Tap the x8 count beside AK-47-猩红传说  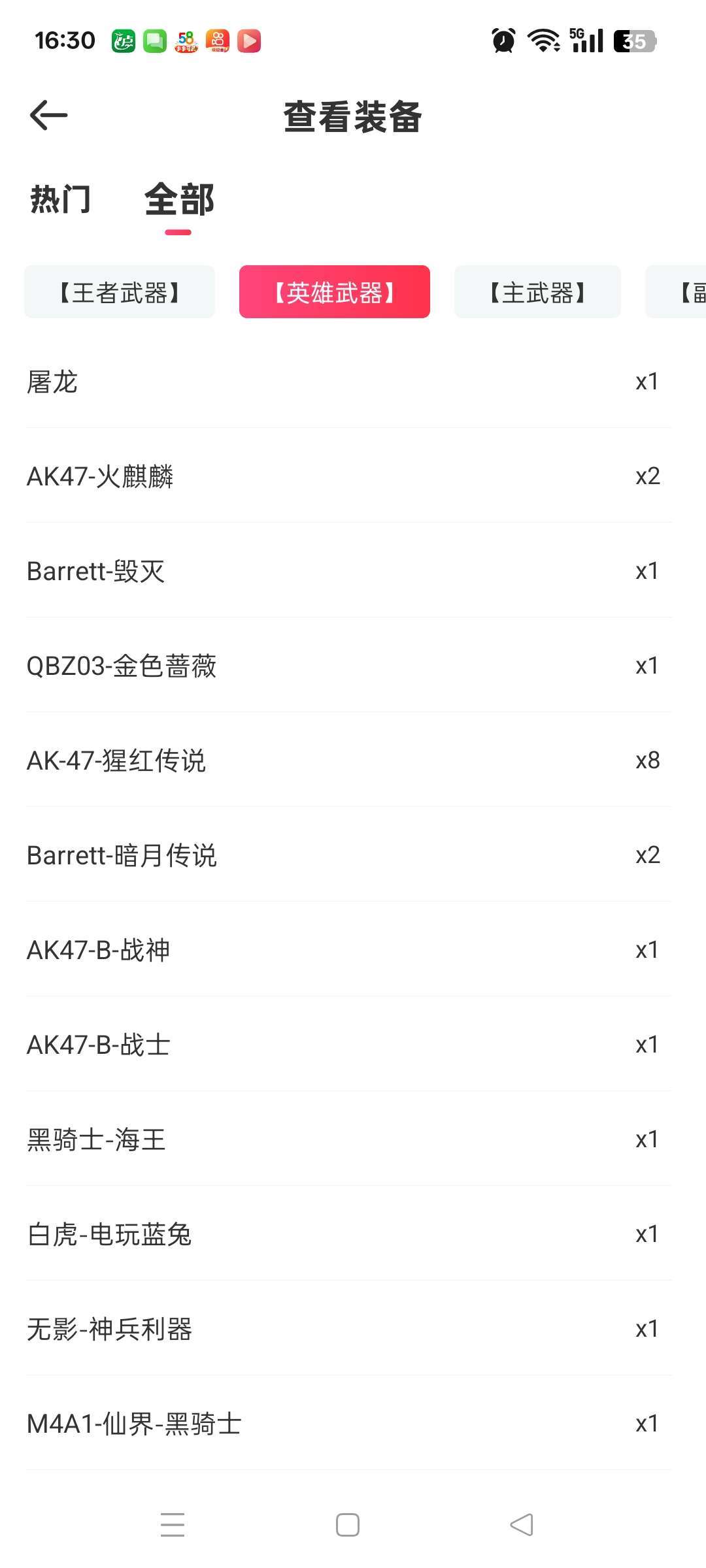point(647,760)
